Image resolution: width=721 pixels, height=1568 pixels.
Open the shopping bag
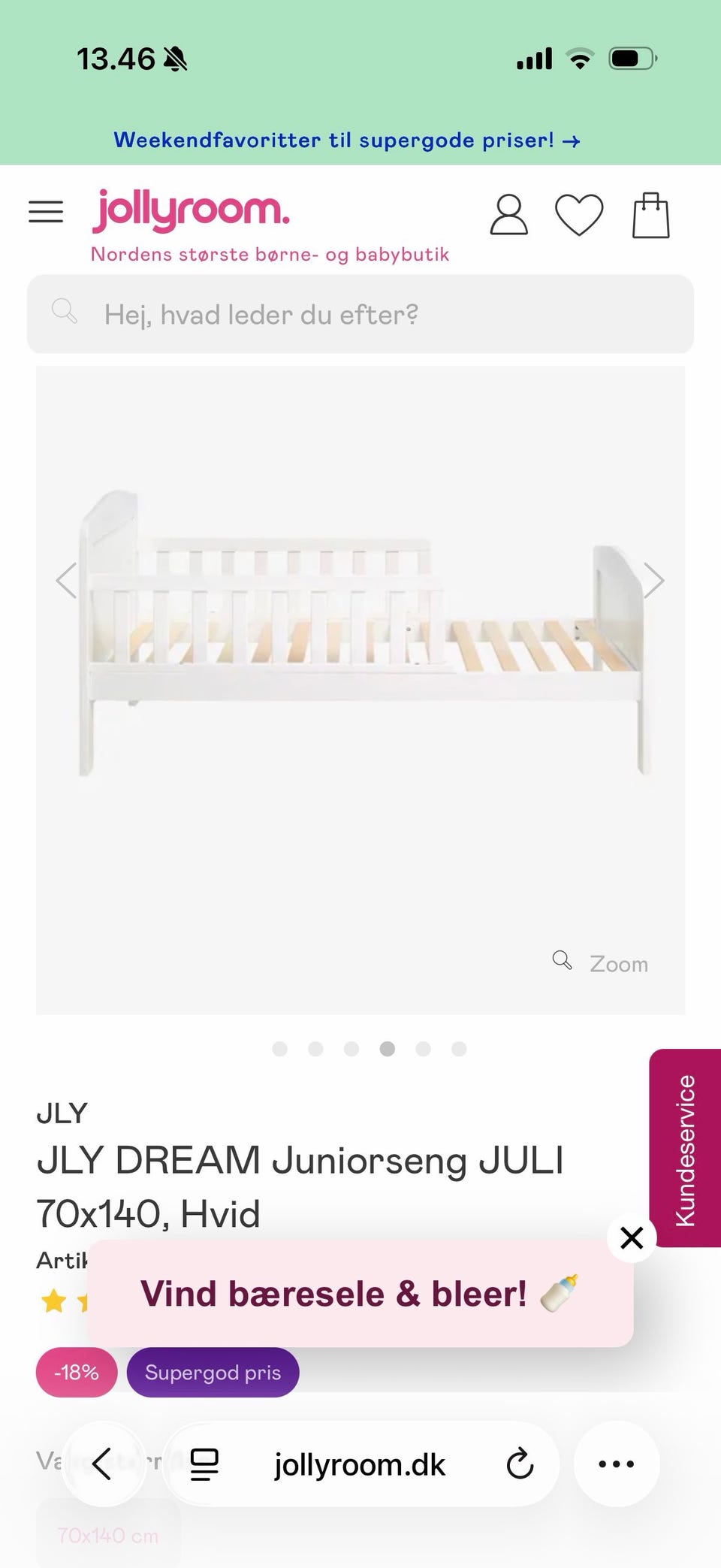point(650,215)
